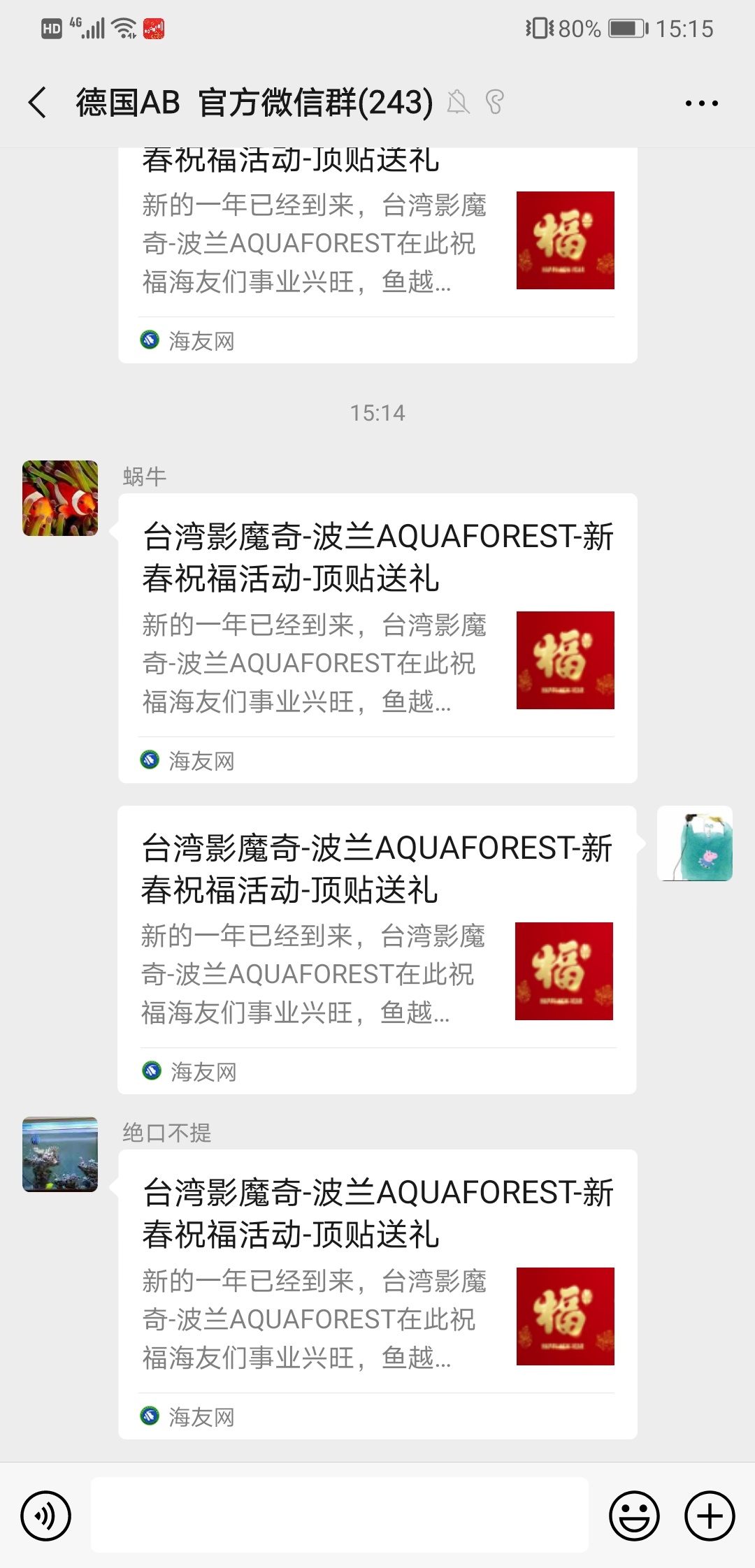Screen dimensions: 755x1568
Task: Go back from the group chat
Action: click(x=38, y=103)
